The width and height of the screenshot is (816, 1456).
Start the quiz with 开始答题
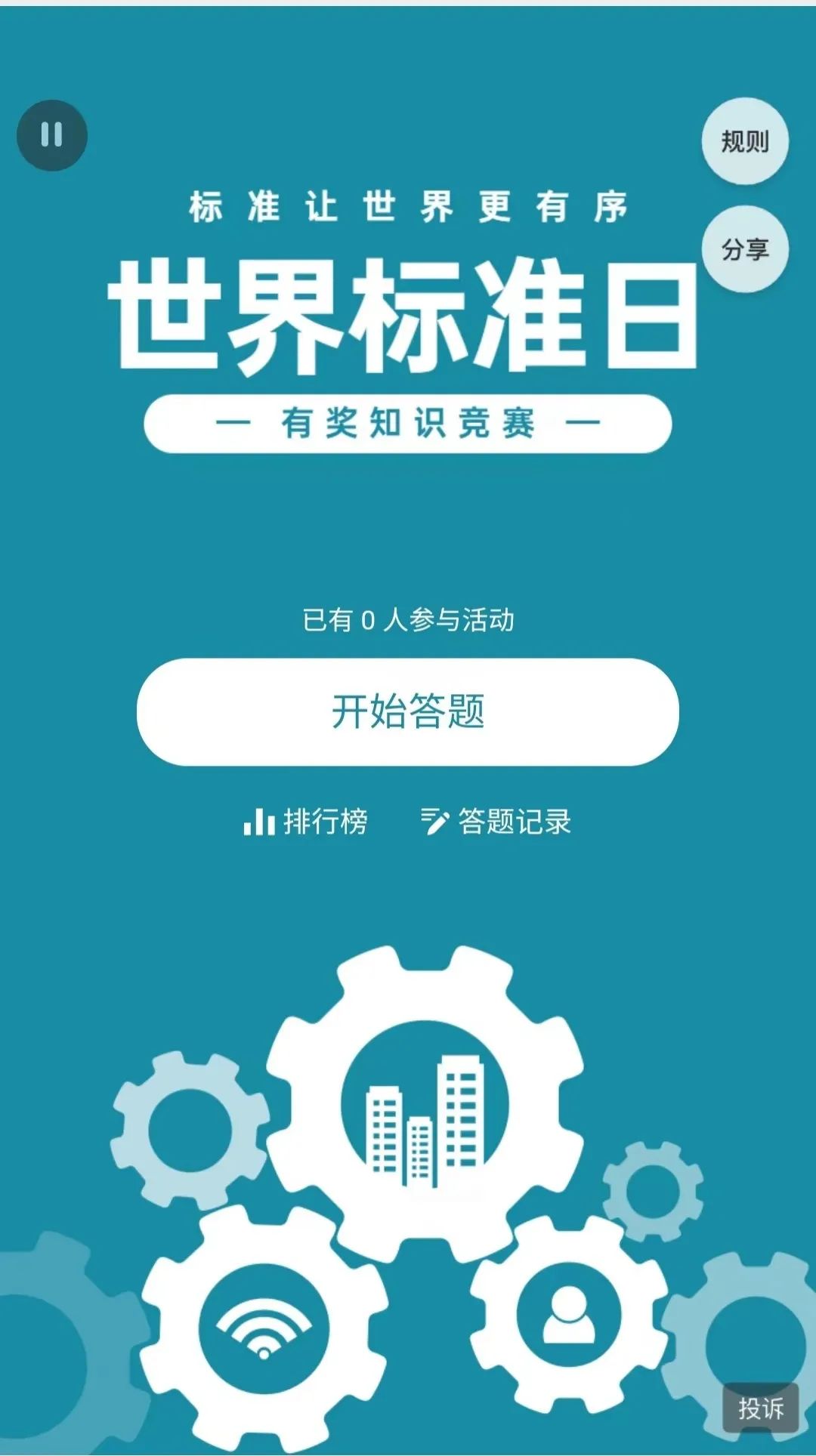coord(408,711)
